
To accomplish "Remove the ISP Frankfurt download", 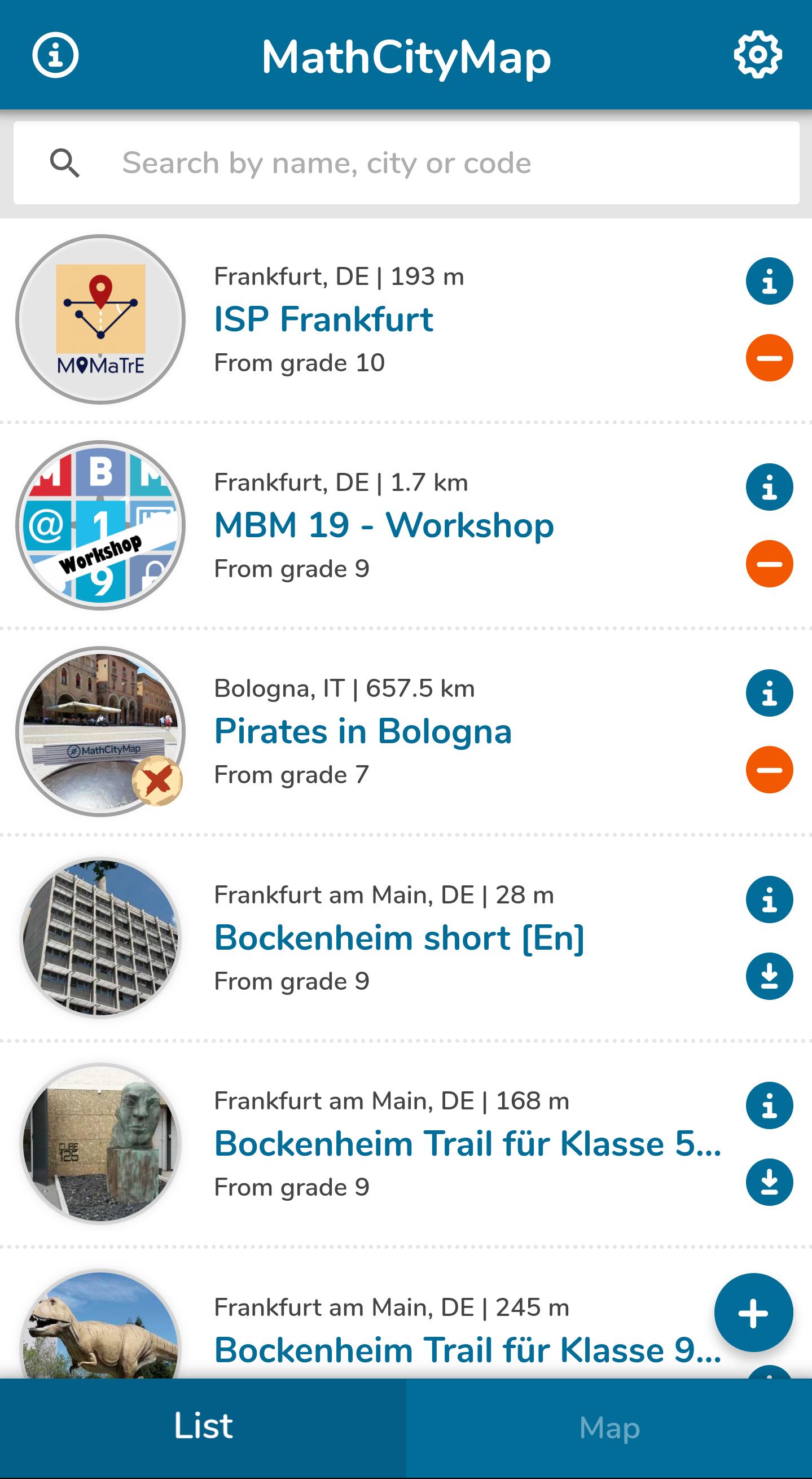I will (769, 358).
